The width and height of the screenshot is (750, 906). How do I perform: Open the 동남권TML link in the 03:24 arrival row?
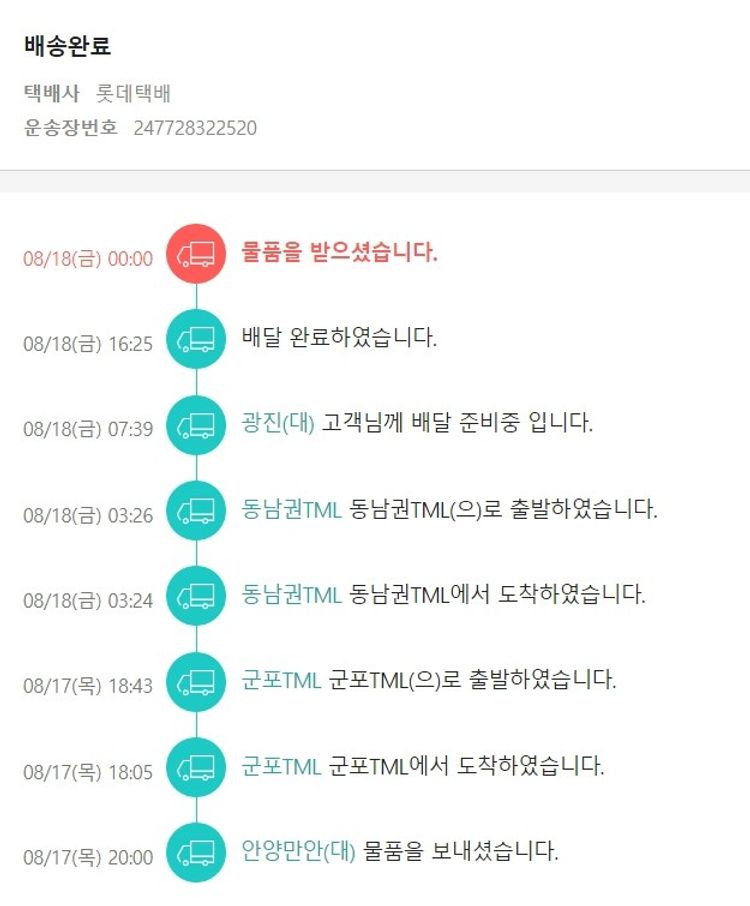click(x=291, y=594)
